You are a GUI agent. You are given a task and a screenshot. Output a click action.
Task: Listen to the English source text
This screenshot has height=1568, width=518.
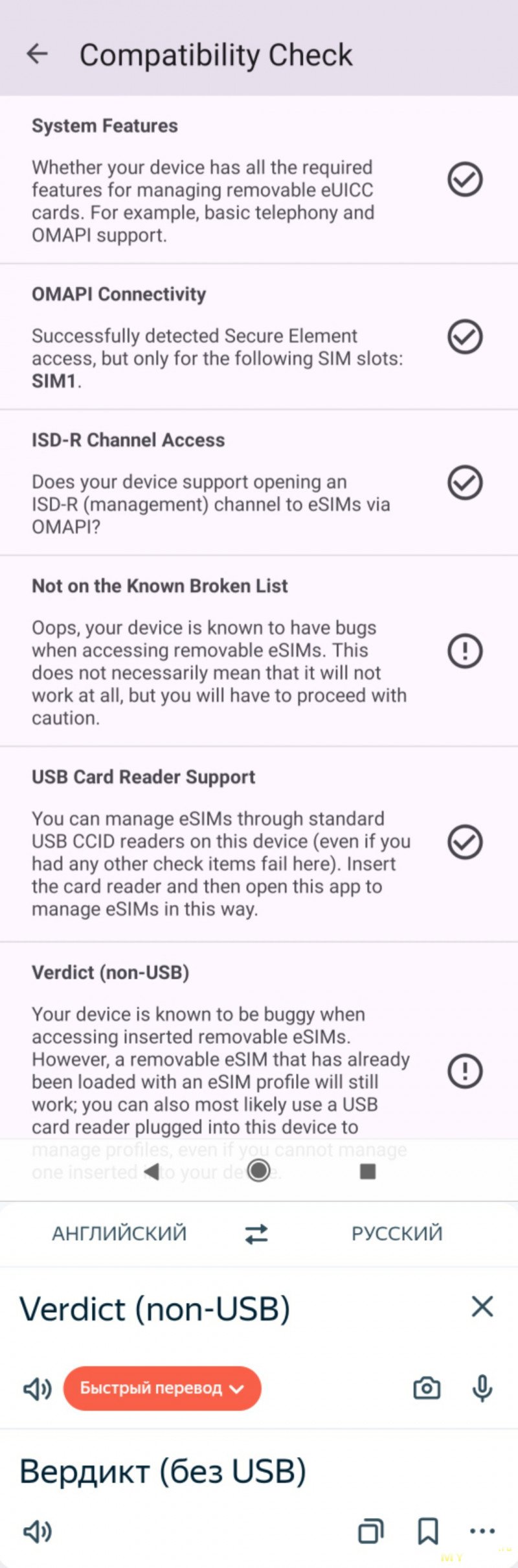coord(38,1389)
